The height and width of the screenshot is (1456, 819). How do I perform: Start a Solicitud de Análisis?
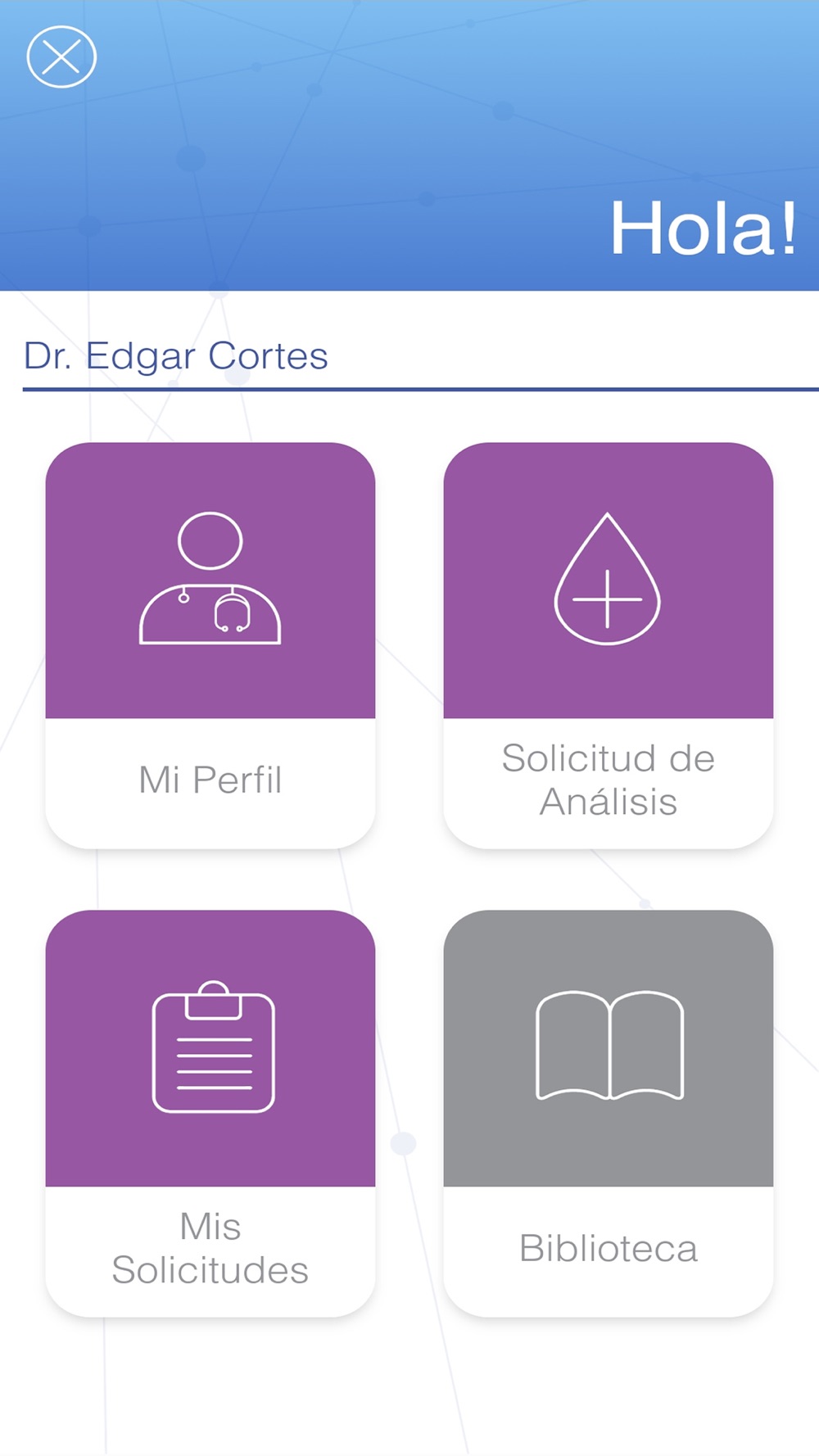pos(608,644)
